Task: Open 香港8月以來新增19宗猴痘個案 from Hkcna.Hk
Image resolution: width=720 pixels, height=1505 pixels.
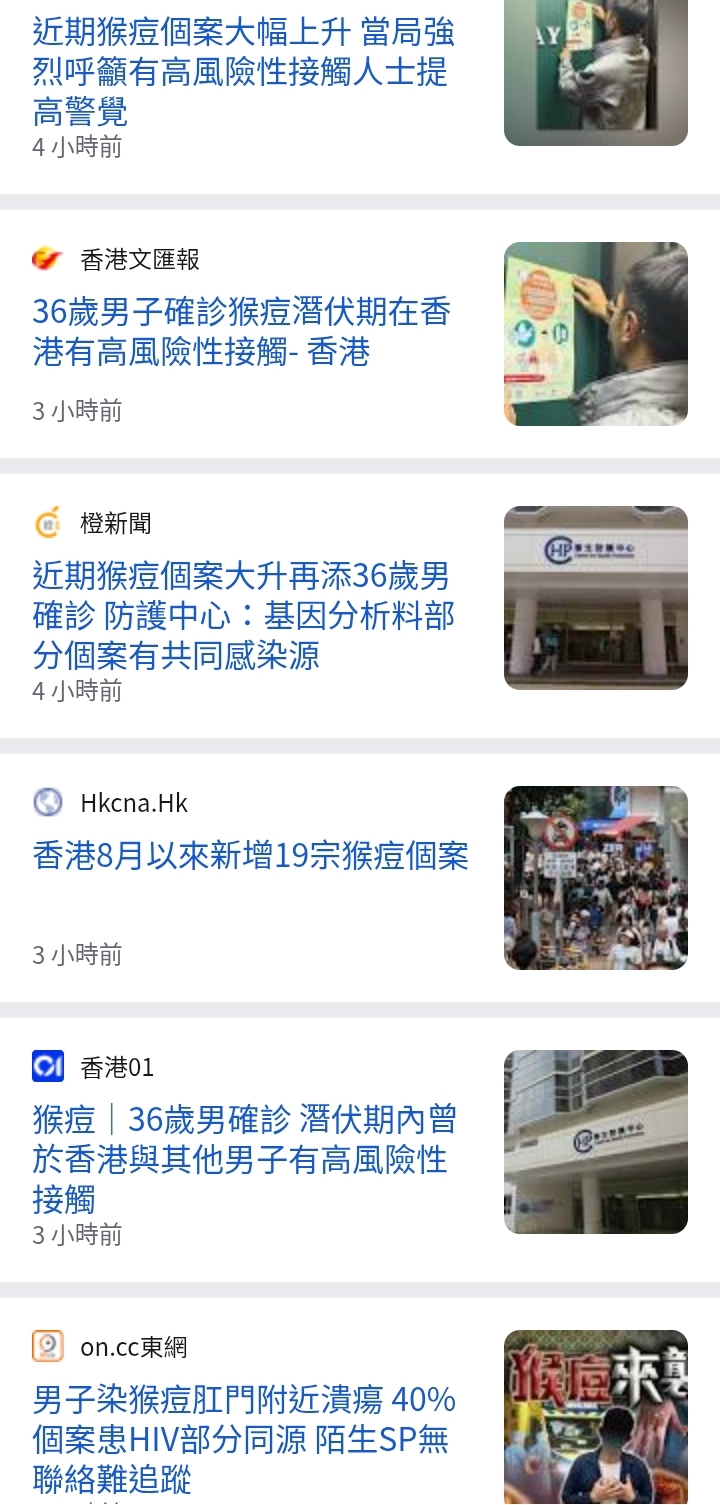Action: click(251, 856)
